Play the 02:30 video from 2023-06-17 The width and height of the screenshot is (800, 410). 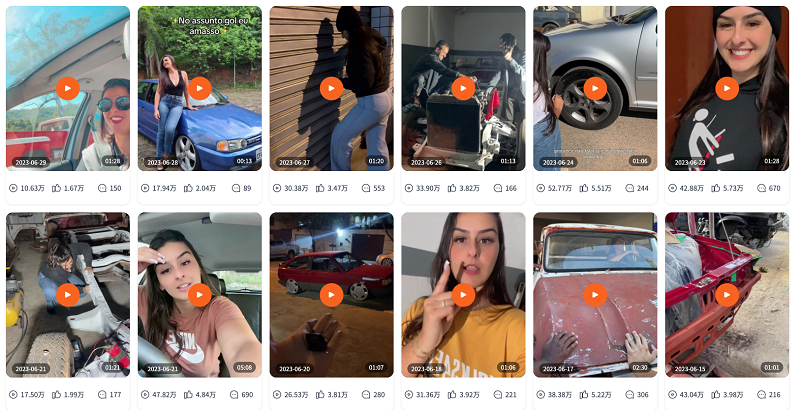point(595,294)
